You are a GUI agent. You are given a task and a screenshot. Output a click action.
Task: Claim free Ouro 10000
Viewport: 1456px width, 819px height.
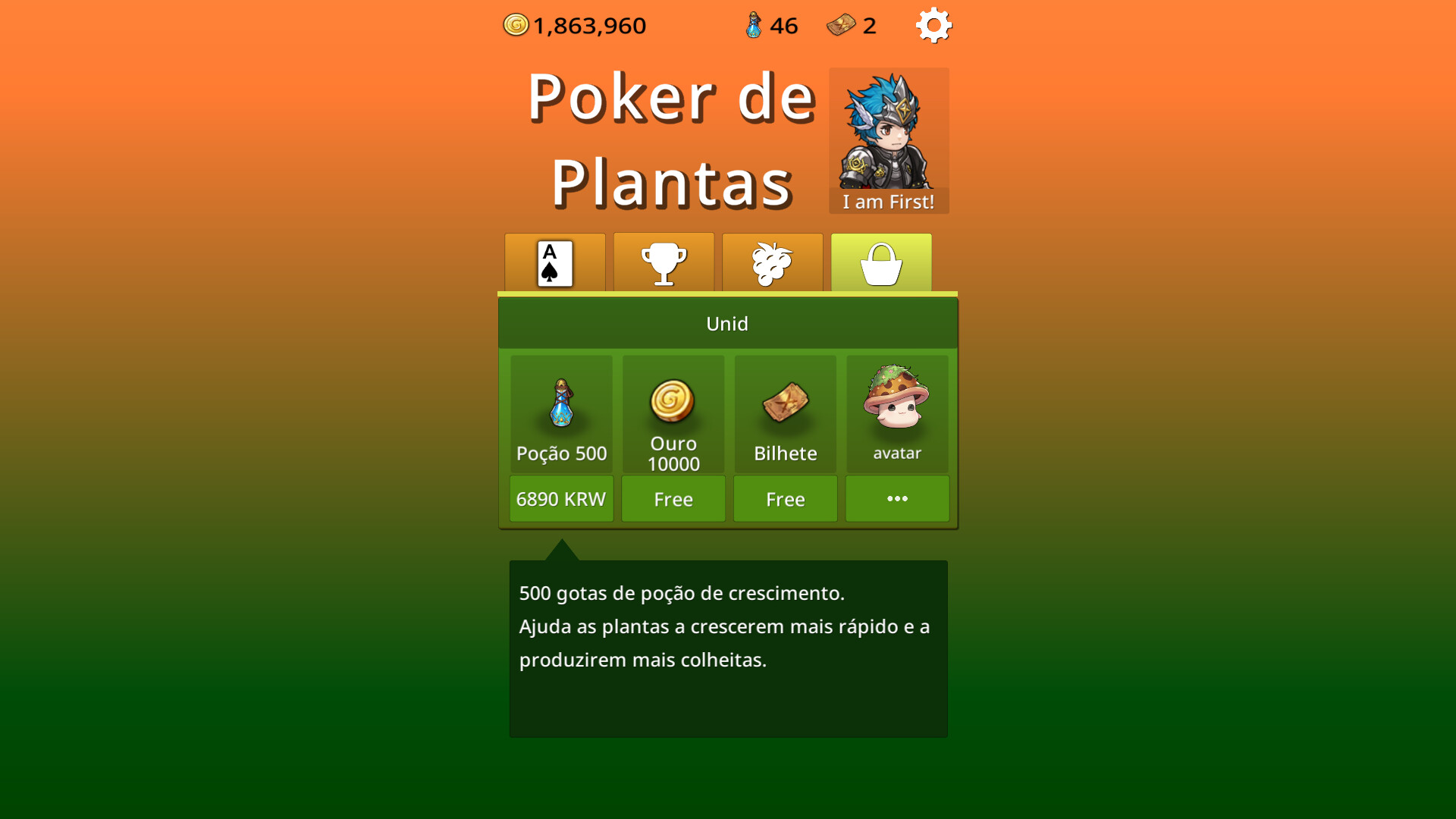tap(673, 499)
